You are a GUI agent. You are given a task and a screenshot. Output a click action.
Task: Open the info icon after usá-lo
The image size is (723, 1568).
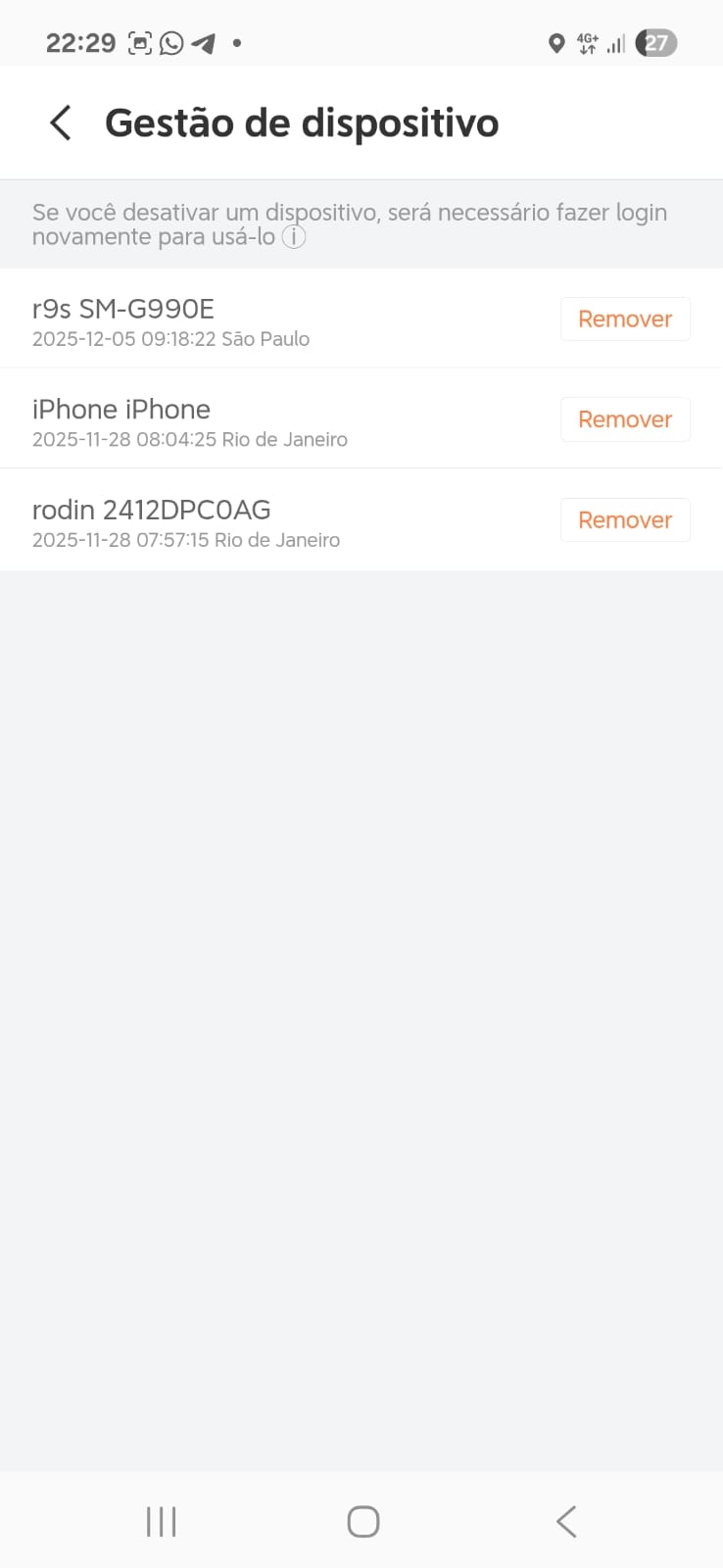[294, 237]
